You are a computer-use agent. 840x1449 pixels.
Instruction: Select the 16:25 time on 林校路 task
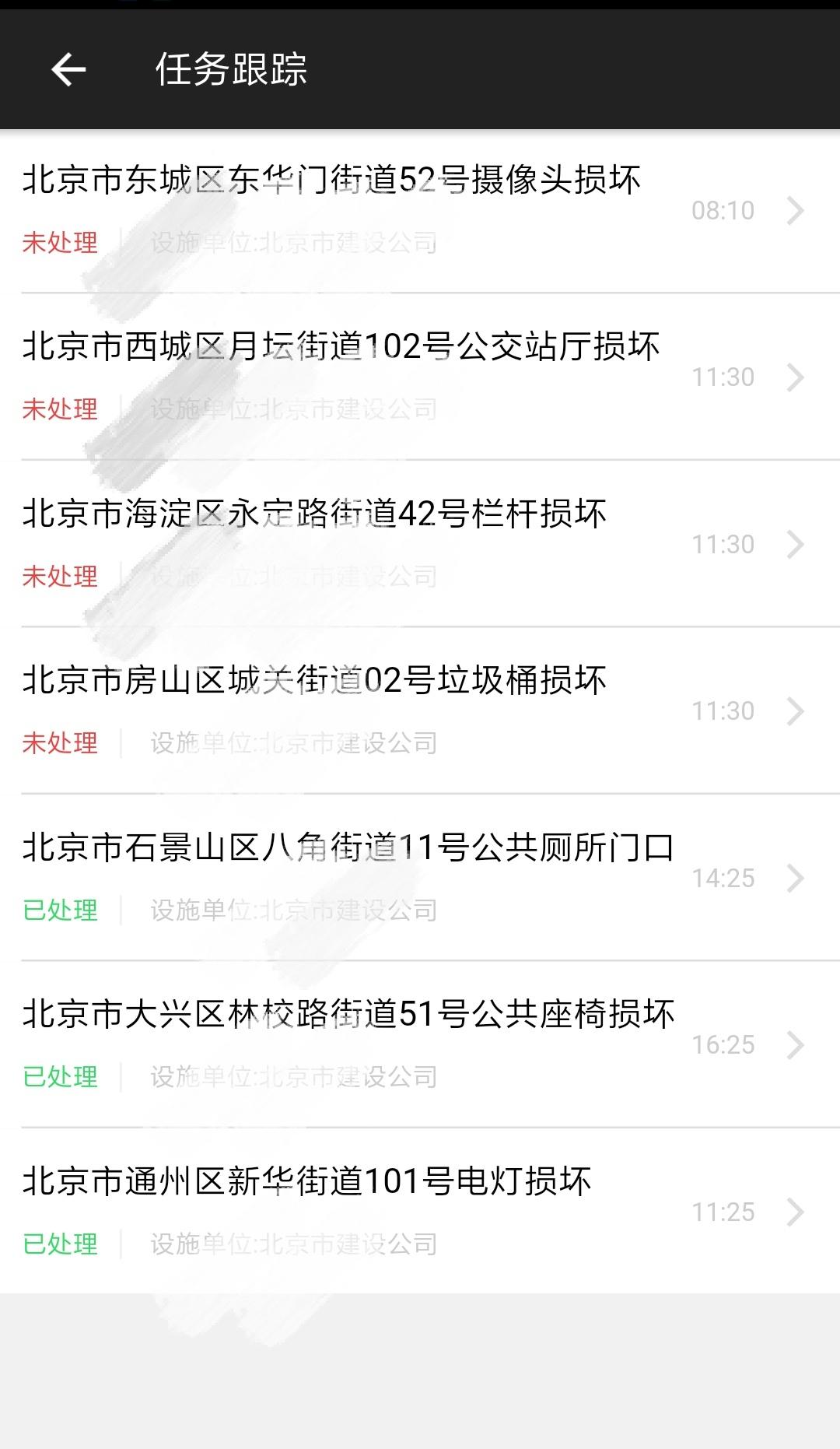723,1044
